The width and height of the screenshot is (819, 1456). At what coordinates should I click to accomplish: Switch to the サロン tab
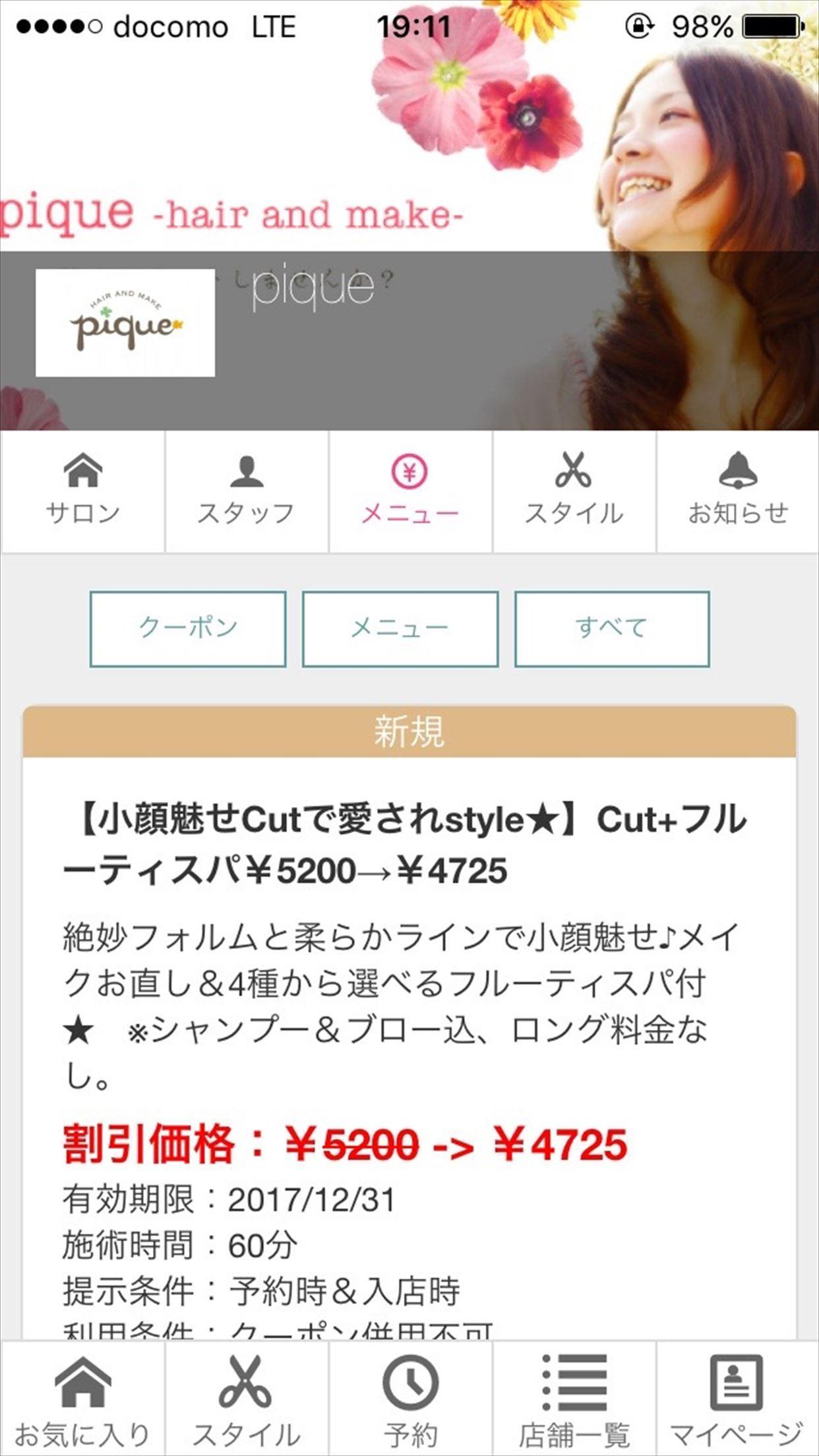tap(82, 491)
